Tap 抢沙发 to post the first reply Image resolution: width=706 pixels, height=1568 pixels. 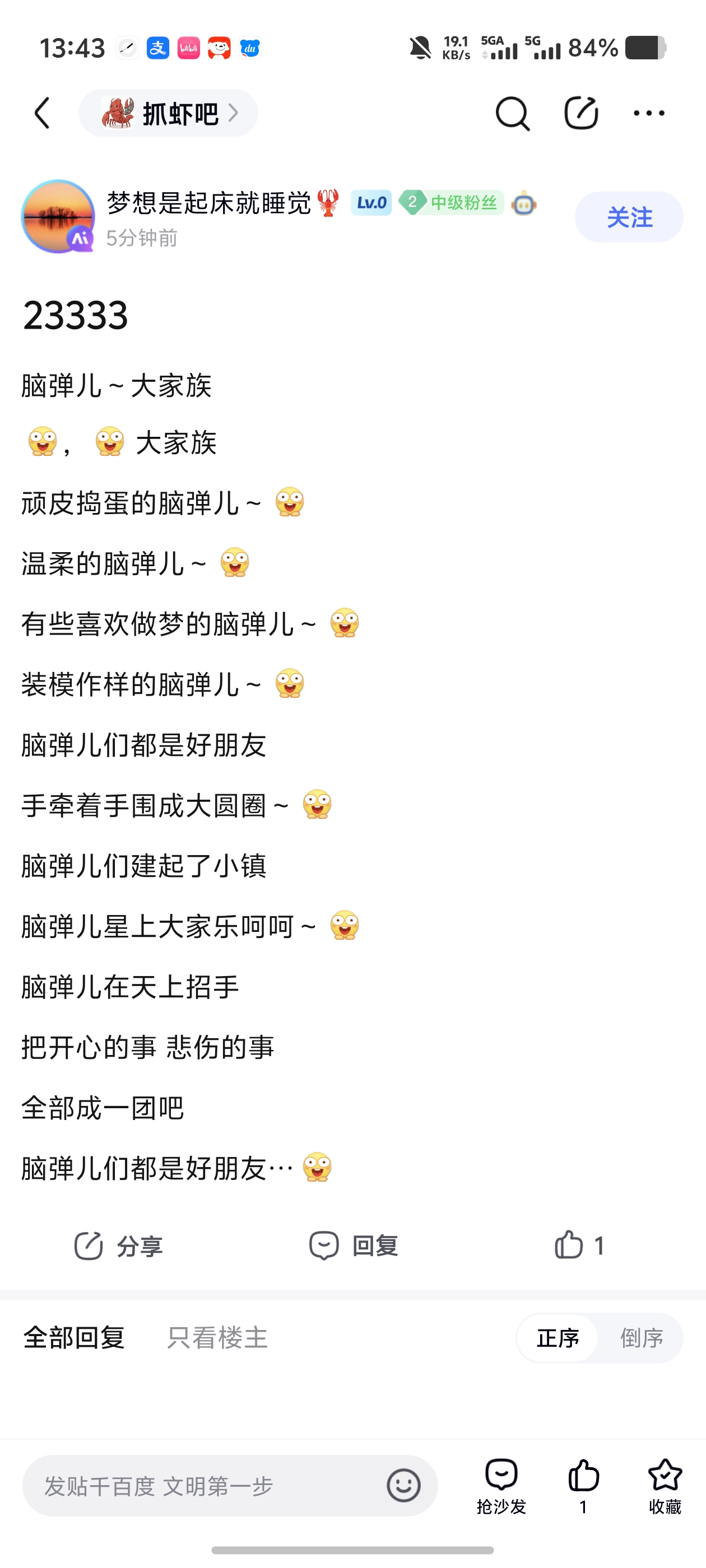click(501, 1486)
